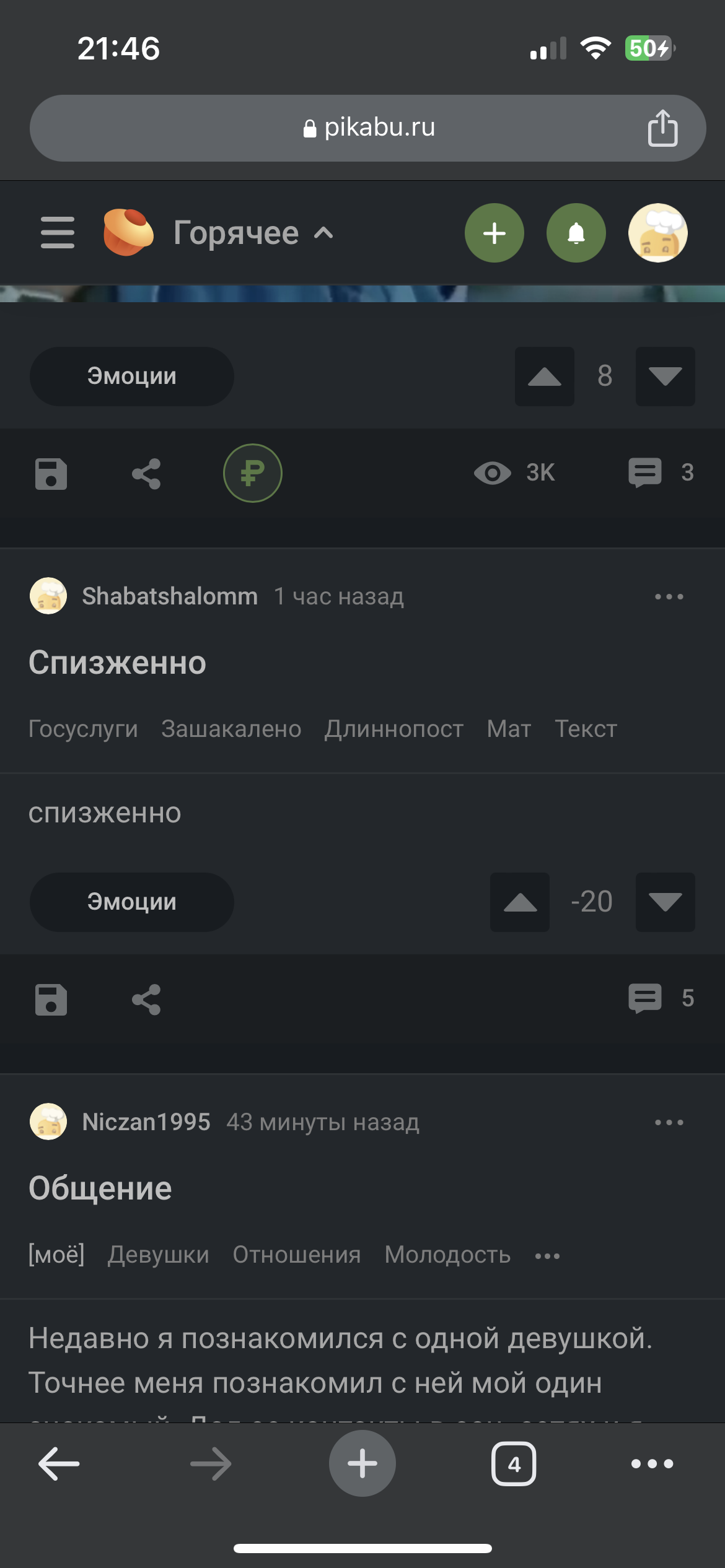The width and height of the screenshot is (725, 1568).
Task: Open the Общение post
Action: (x=100, y=1188)
